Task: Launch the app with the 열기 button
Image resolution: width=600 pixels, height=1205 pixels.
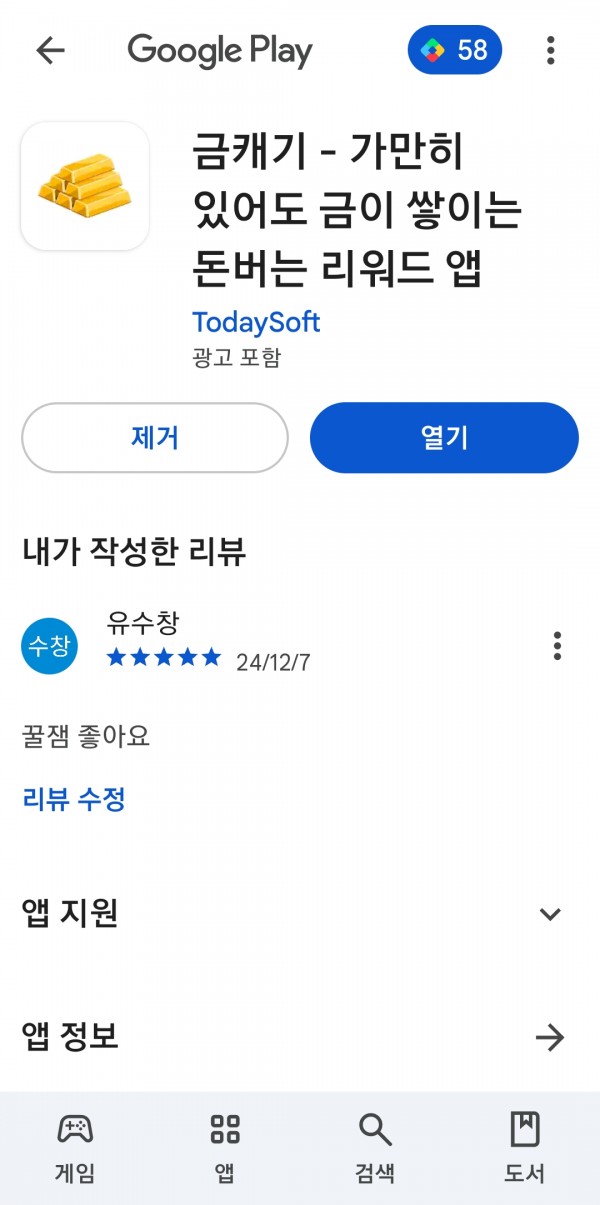Action: click(444, 437)
